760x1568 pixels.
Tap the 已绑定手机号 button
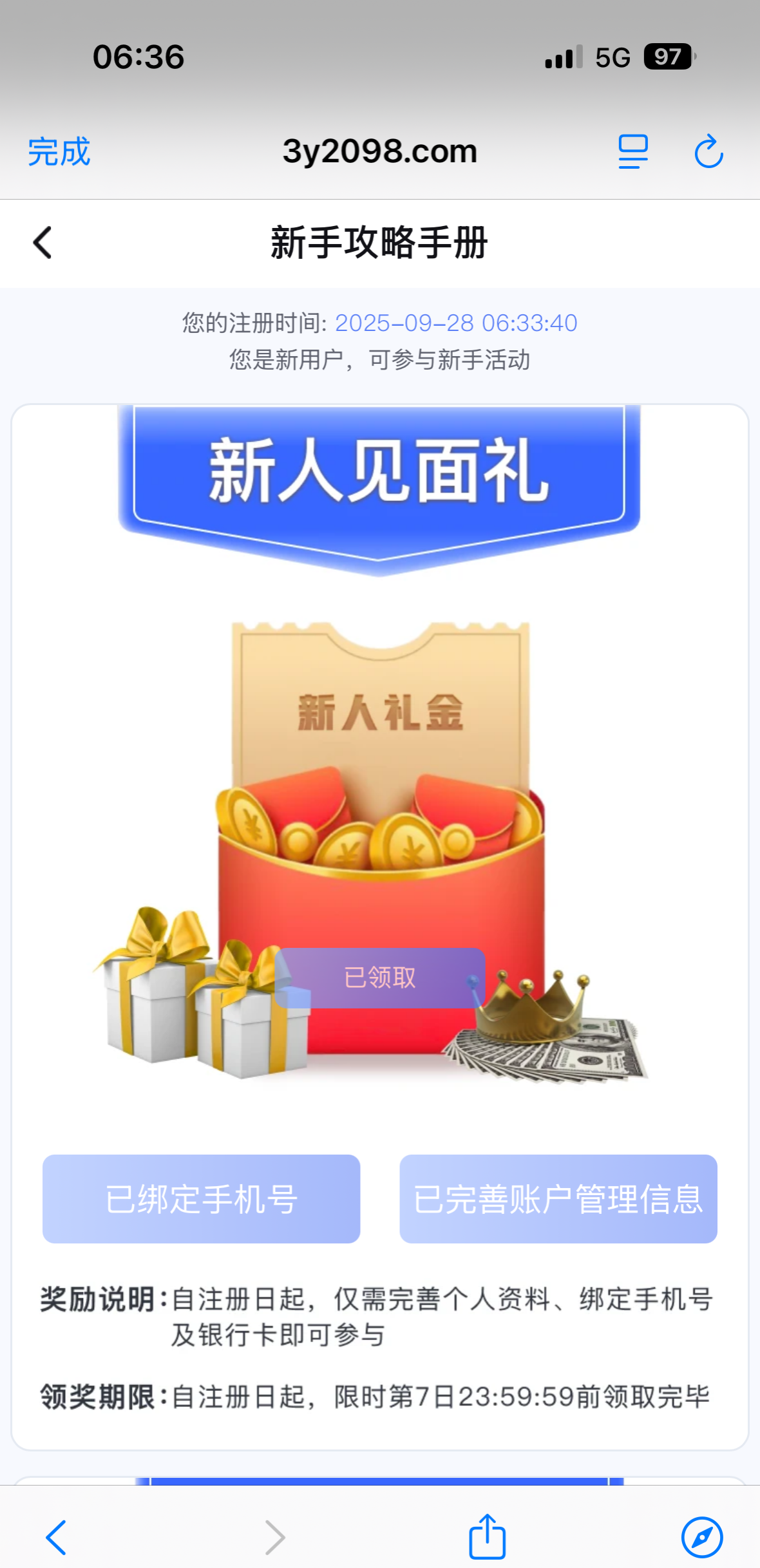pos(201,1198)
